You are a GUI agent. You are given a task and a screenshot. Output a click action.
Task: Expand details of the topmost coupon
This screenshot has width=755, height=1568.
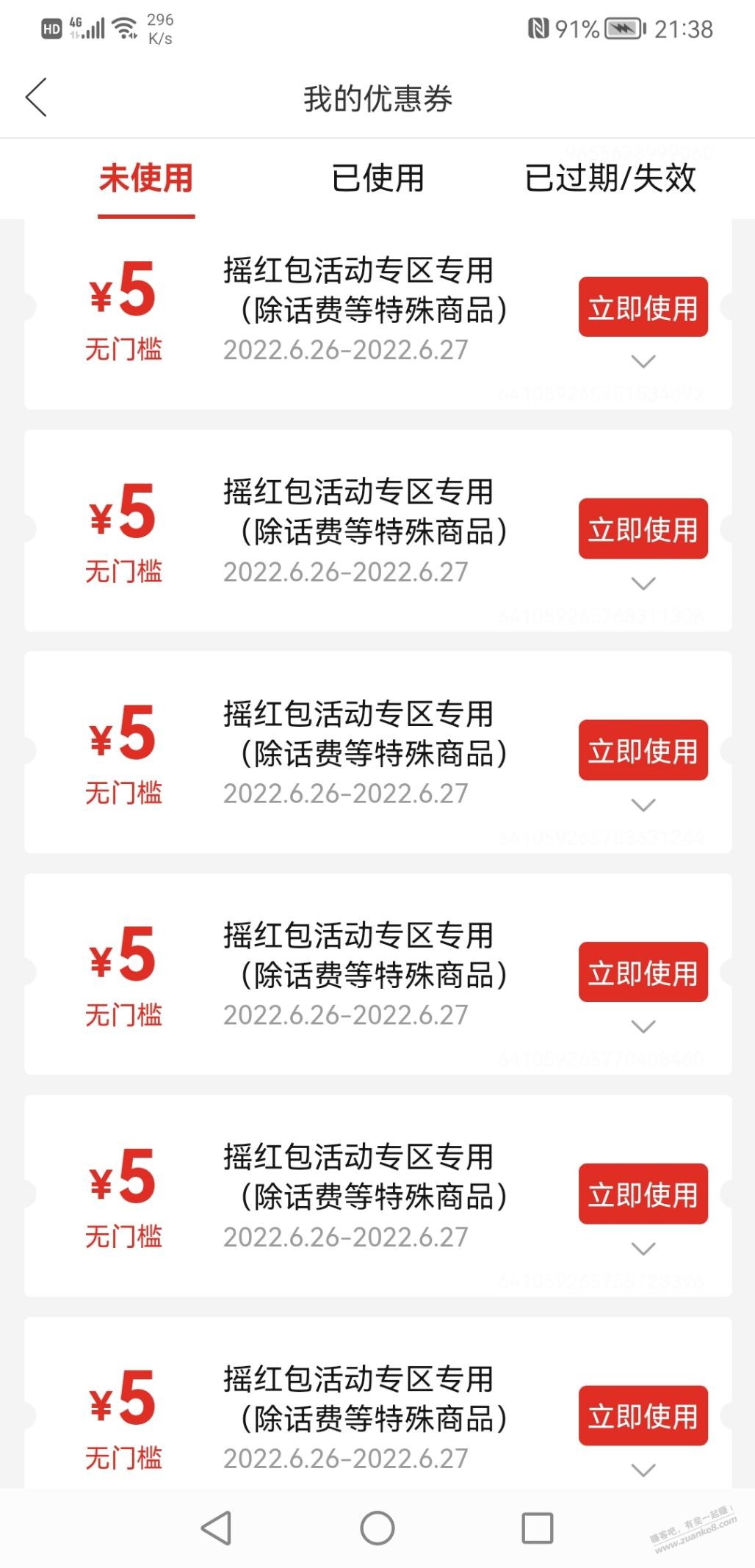643,362
